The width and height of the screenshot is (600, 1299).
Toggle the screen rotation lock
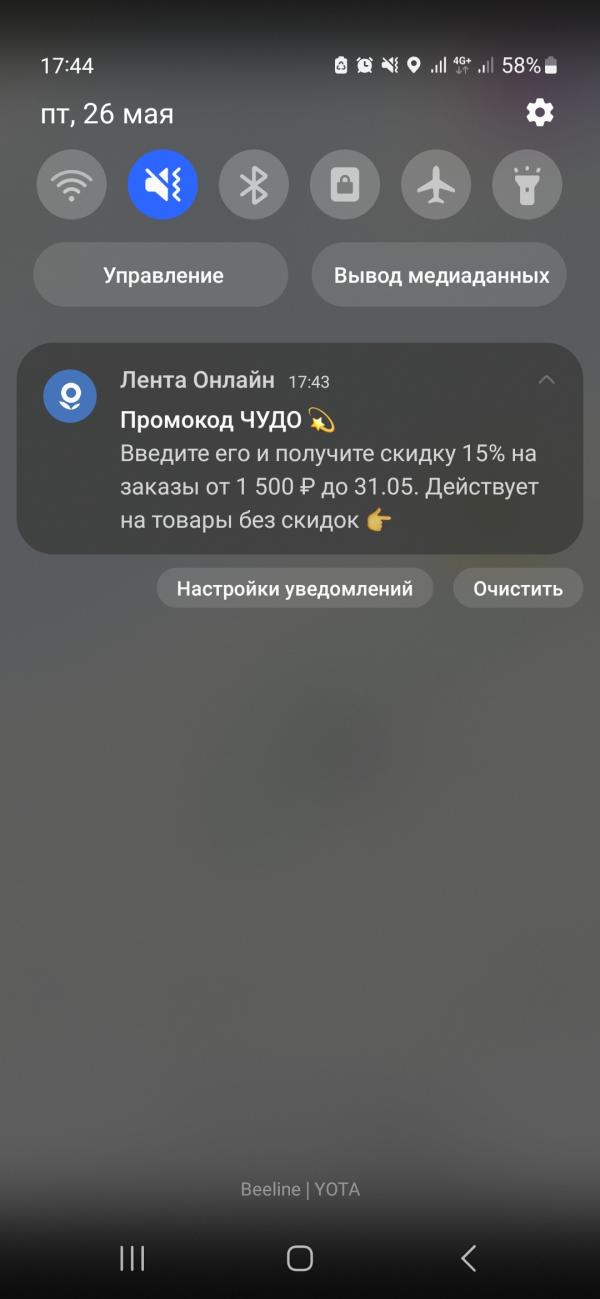click(x=345, y=185)
